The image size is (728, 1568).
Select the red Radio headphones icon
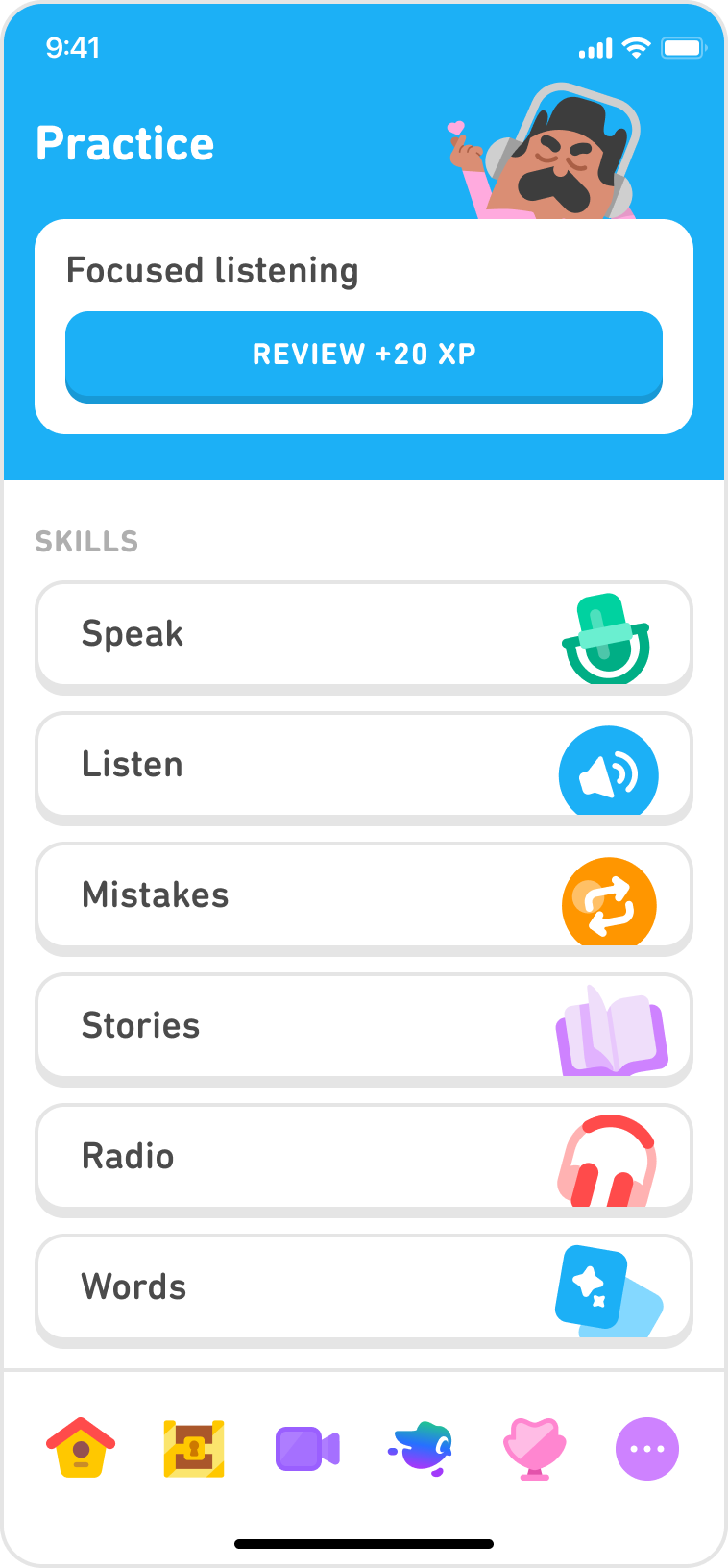[x=609, y=1161]
